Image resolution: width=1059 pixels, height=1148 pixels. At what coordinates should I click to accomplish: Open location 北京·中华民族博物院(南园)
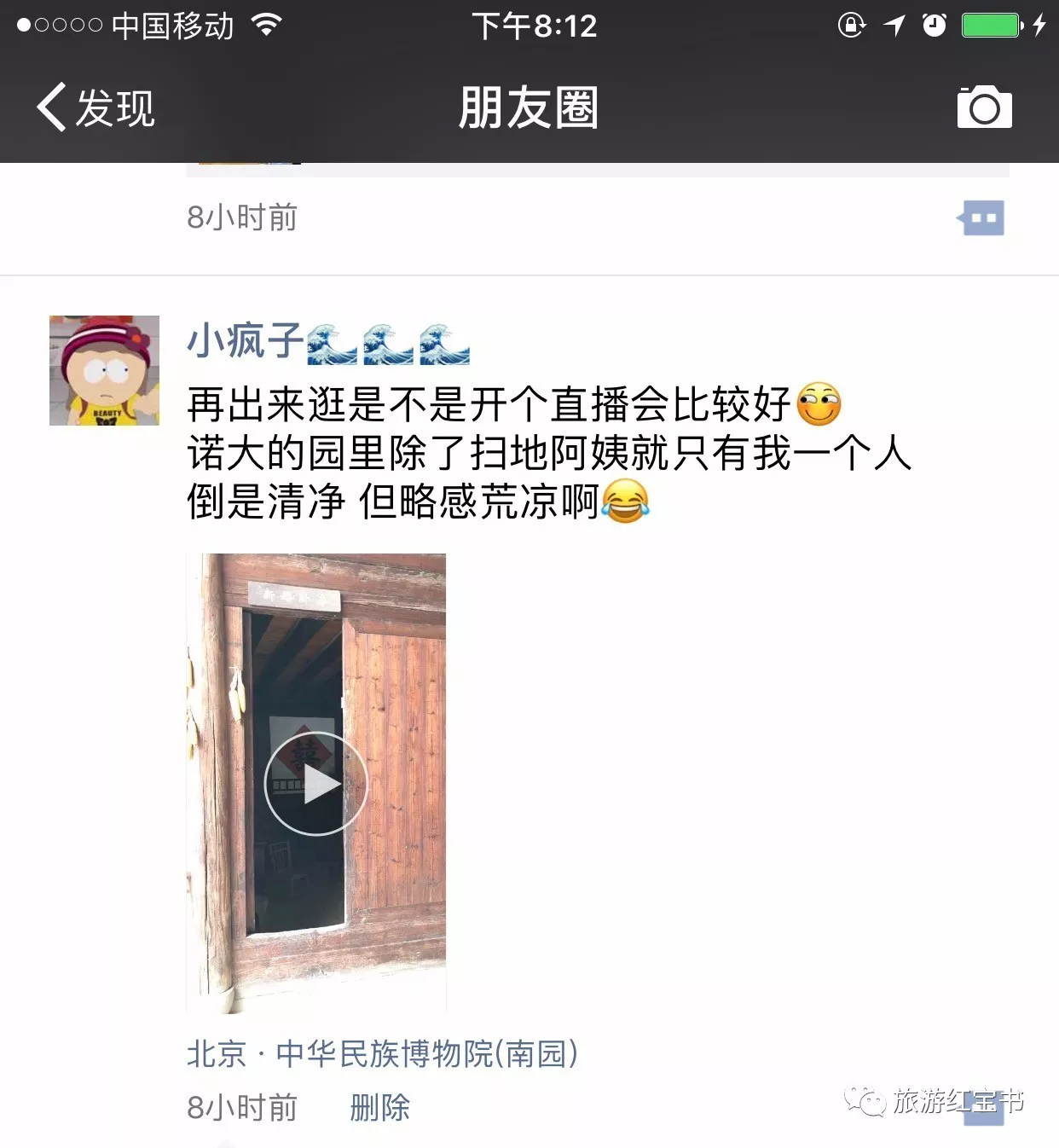pyautogui.click(x=382, y=1054)
